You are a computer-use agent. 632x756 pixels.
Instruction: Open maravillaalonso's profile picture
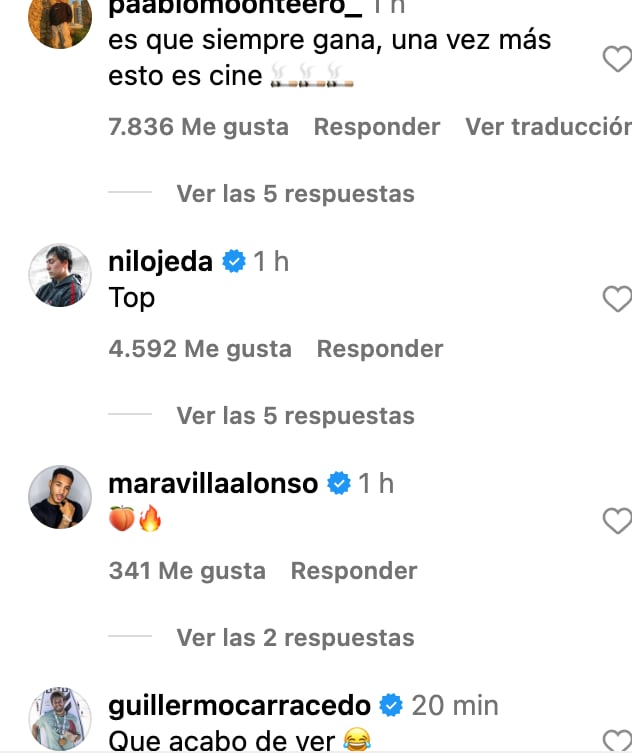point(60,497)
